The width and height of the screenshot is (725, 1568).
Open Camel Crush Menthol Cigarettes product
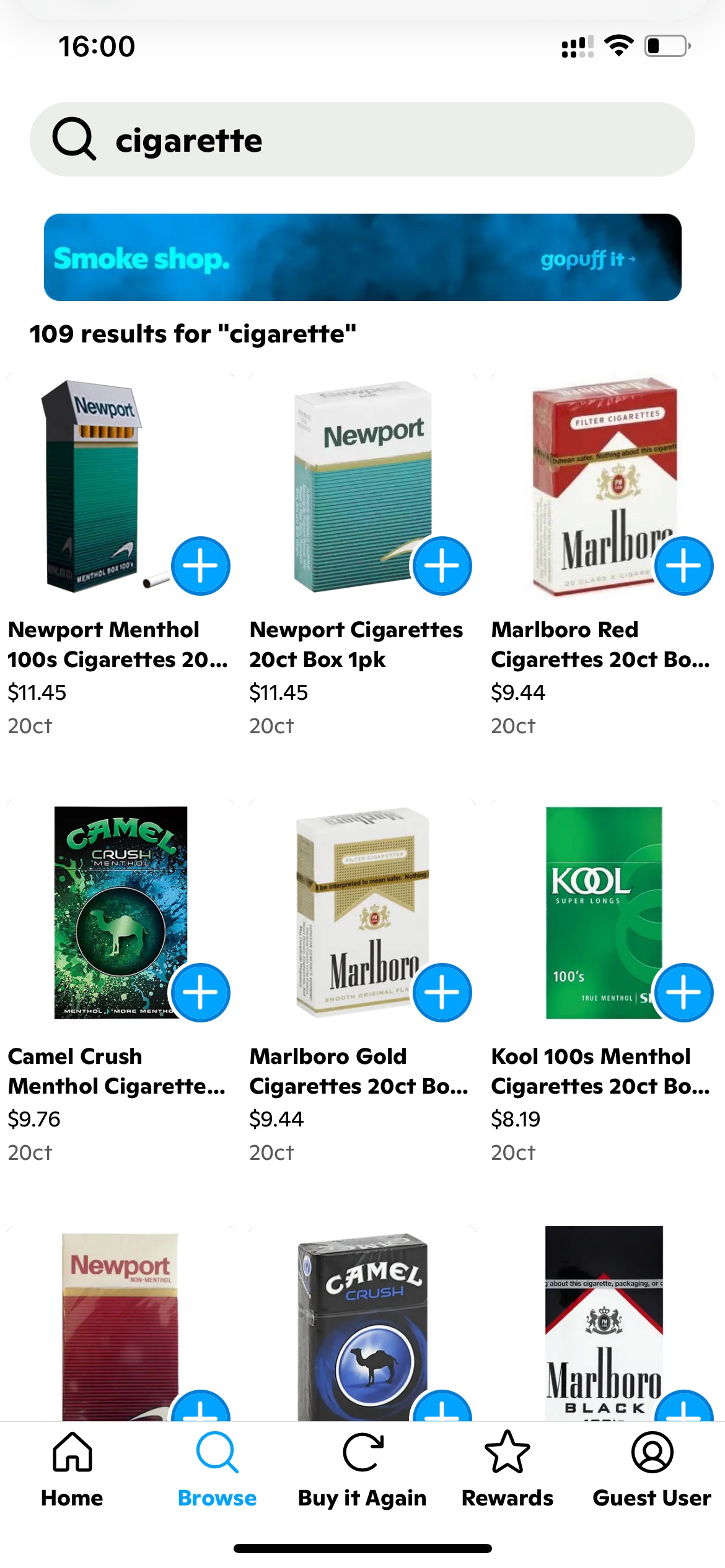(x=116, y=1071)
